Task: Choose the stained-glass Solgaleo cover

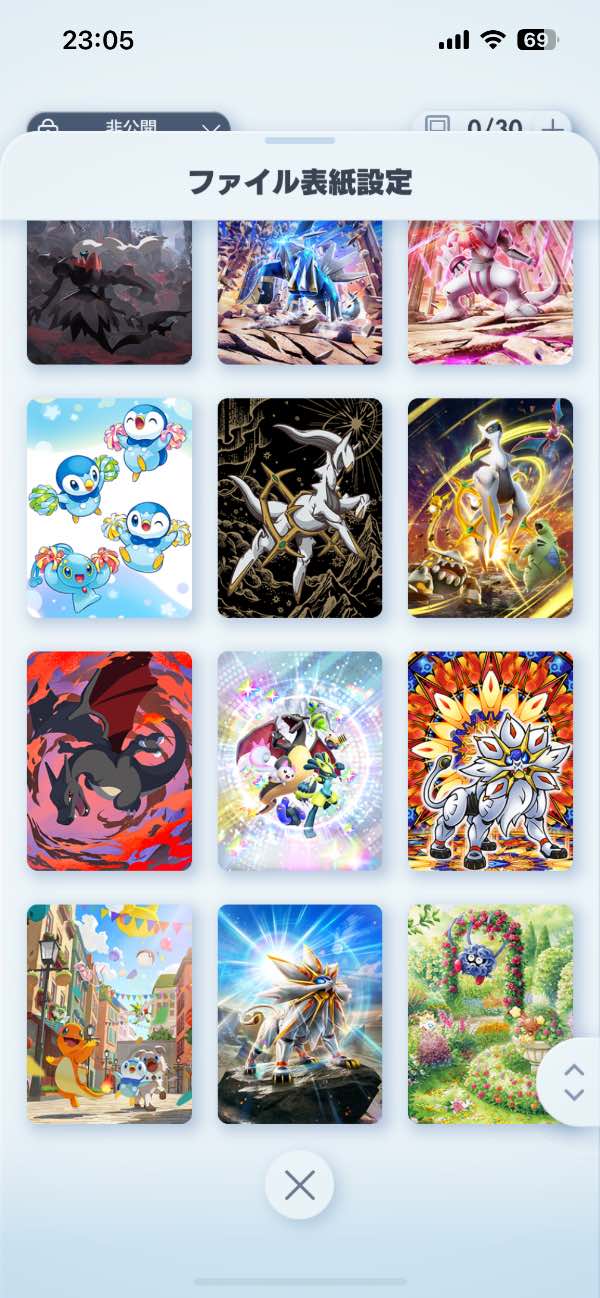Action: [x=490, y=761]
